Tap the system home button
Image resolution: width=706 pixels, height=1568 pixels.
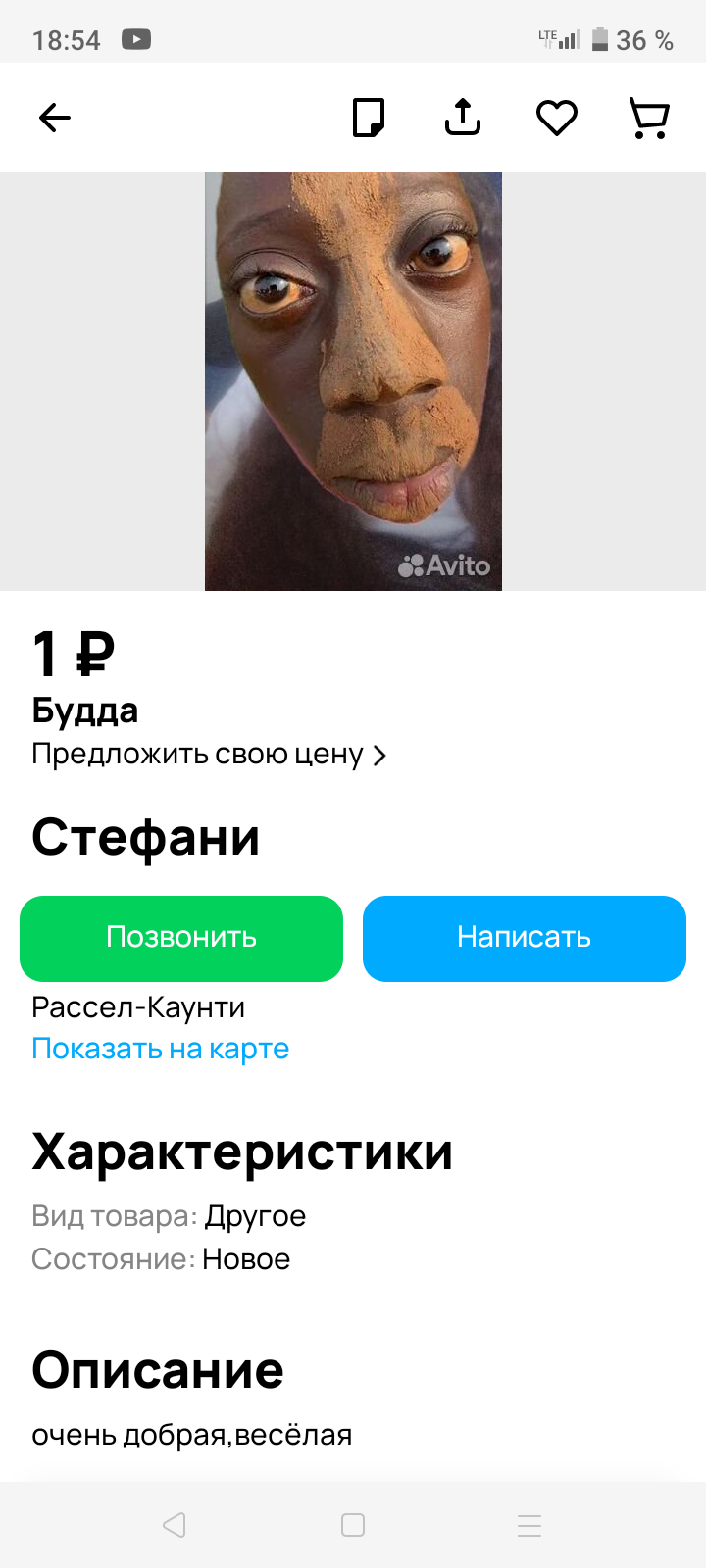[x=353, y=1525]
